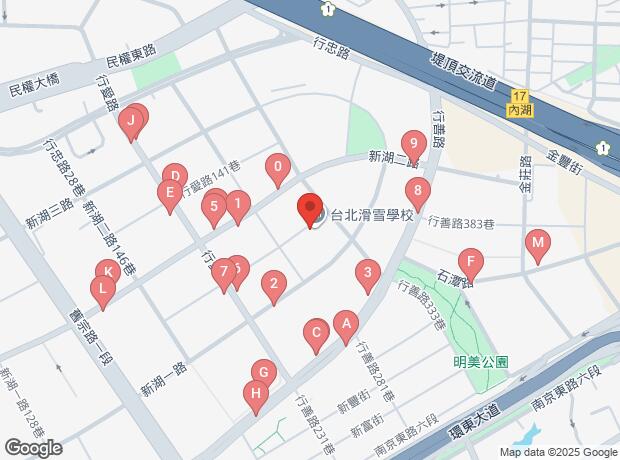620x460 pixels.
Task: Tap map marker A
Action: click(x=345, y=324)
